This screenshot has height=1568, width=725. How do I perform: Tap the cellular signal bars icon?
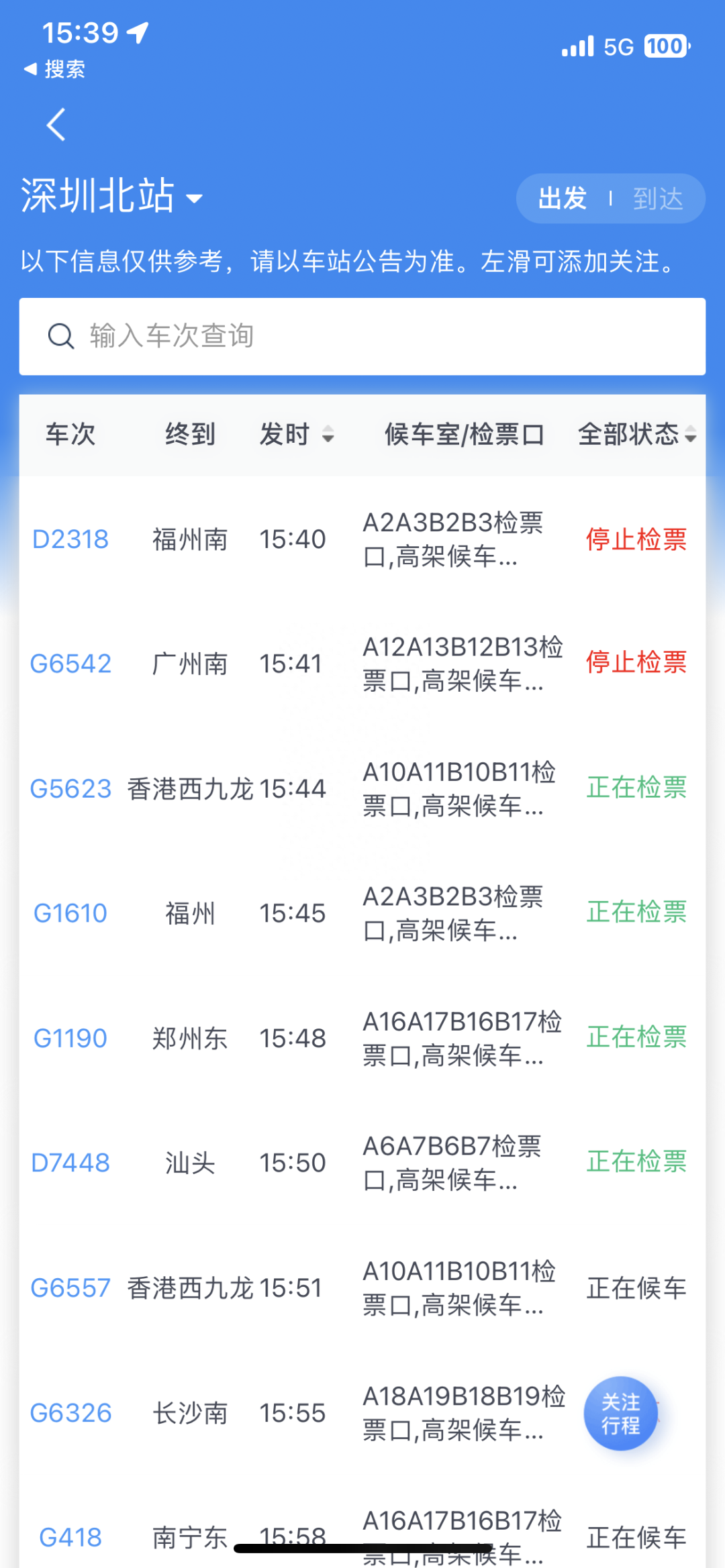(579, 45)
